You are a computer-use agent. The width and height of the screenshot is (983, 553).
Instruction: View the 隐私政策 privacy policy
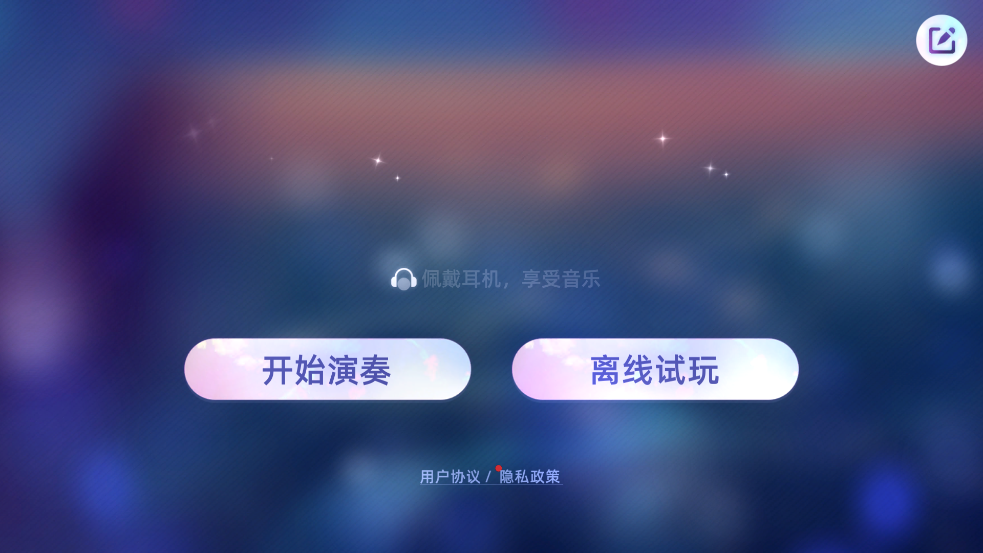530,477
